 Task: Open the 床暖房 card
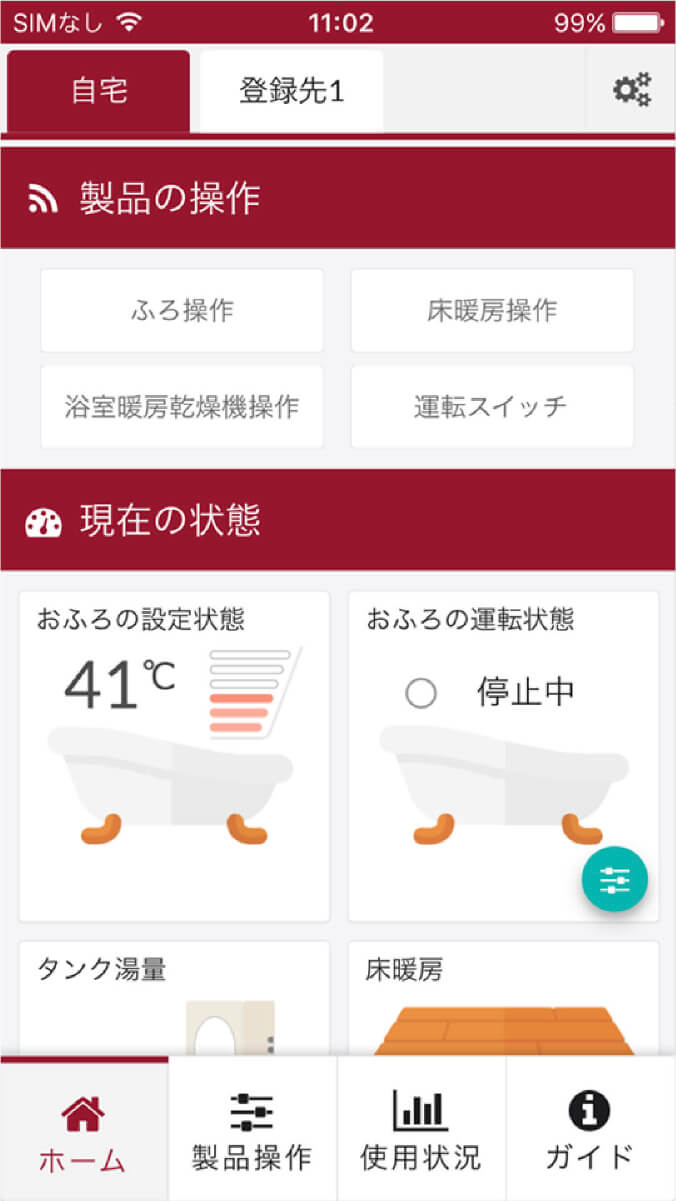coord(503,998)
